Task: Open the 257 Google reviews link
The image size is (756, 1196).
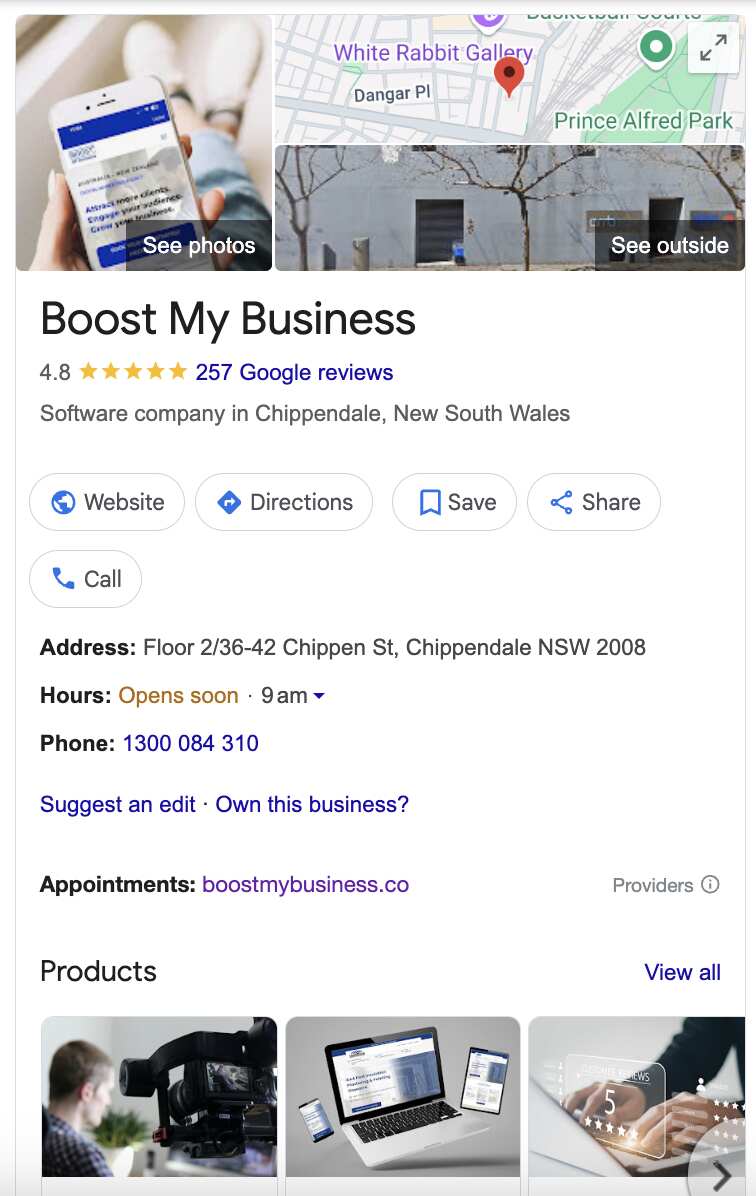Action: [294, 373]
